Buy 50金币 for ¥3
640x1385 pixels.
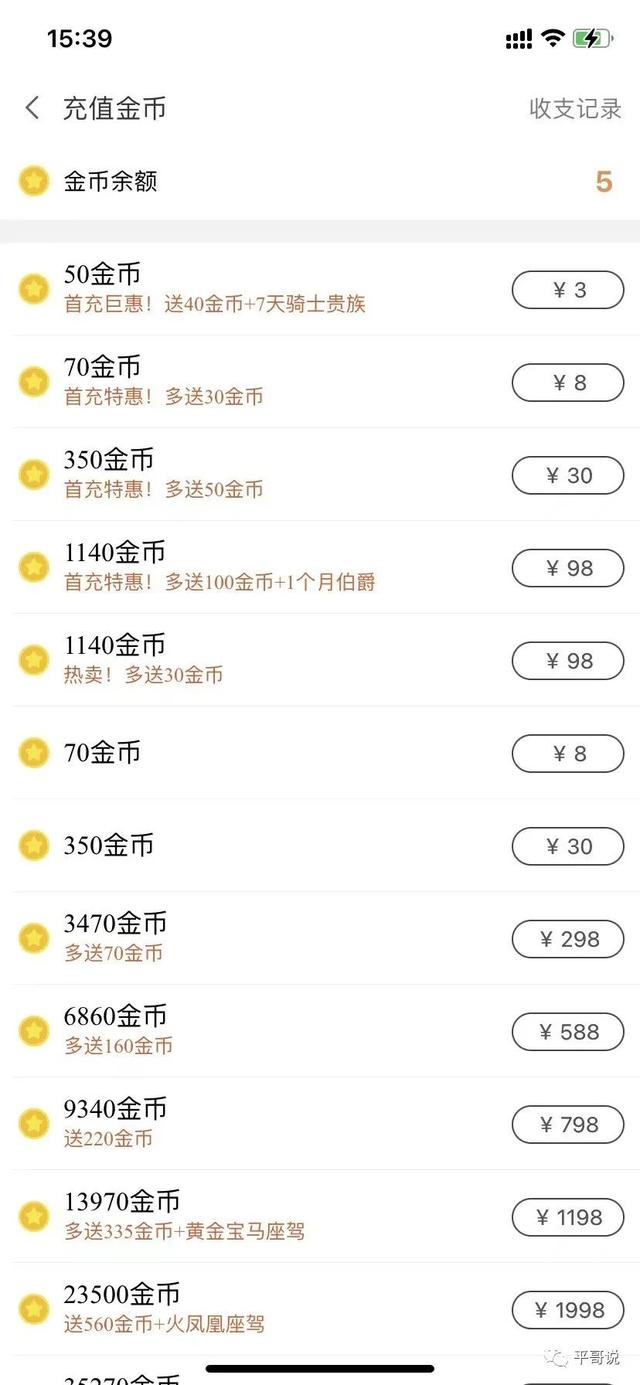568,290
